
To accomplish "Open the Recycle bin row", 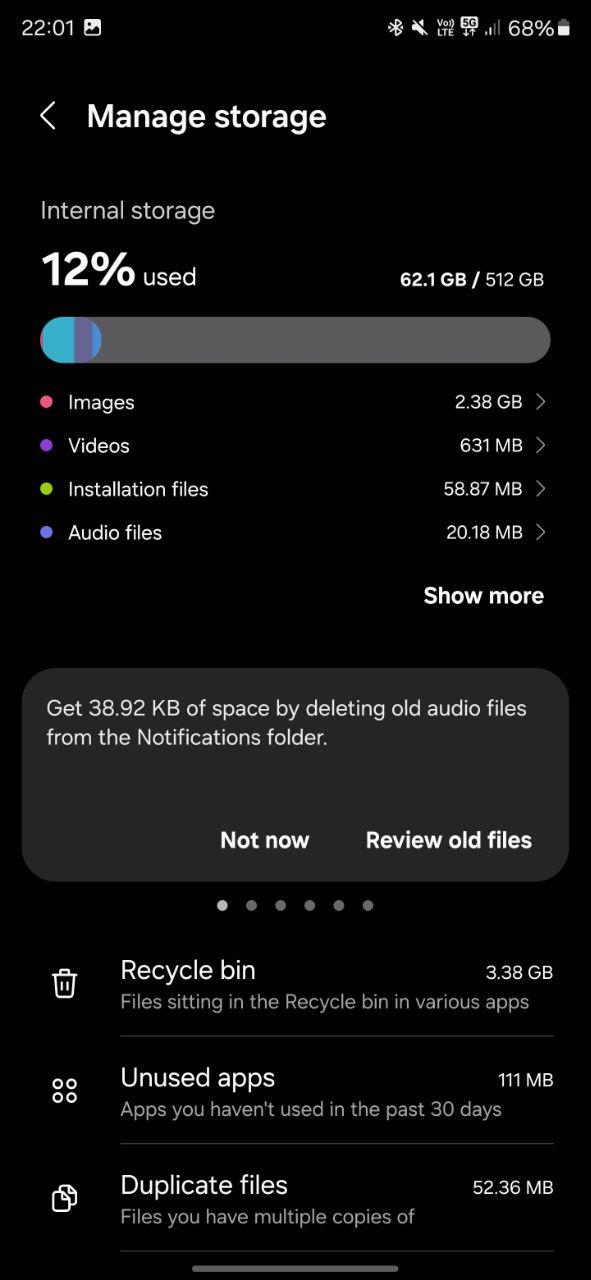I will pyautogui.click(x=295, y=984).
